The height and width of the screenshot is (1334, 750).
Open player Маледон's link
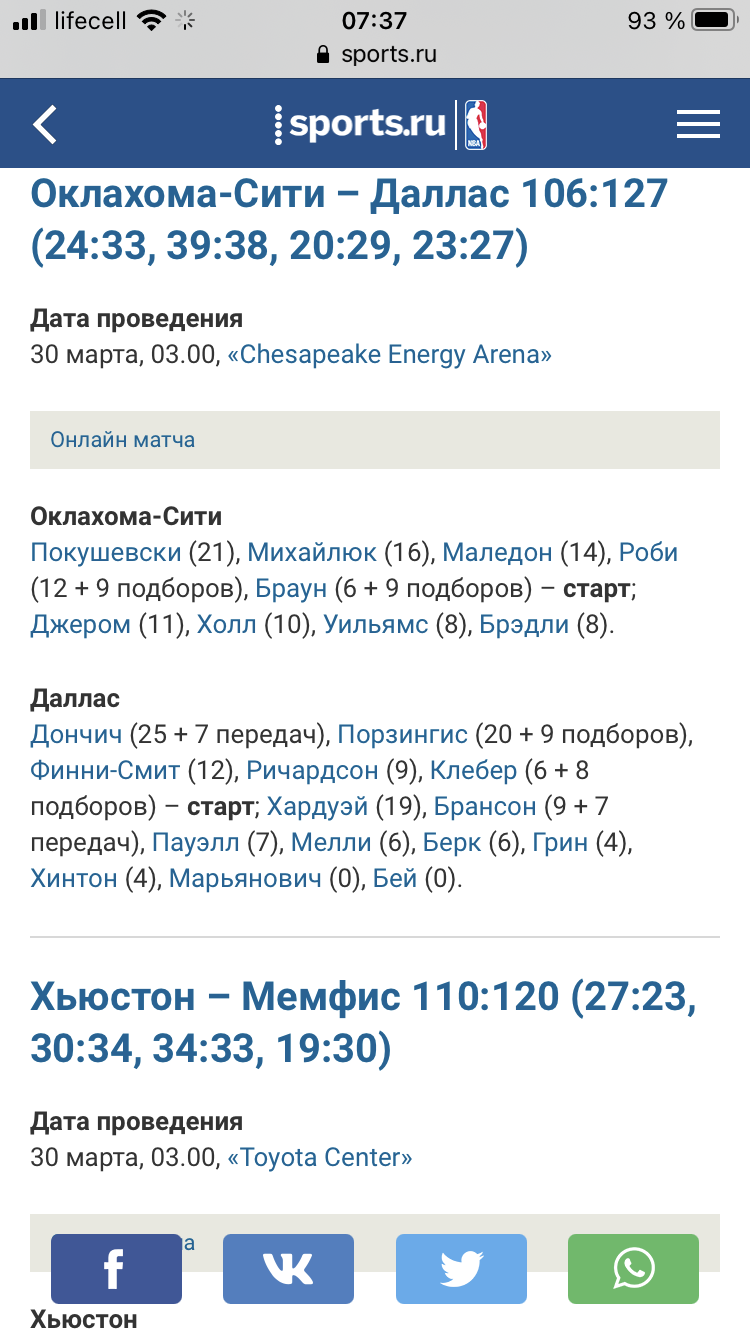[x=497, y=553]
